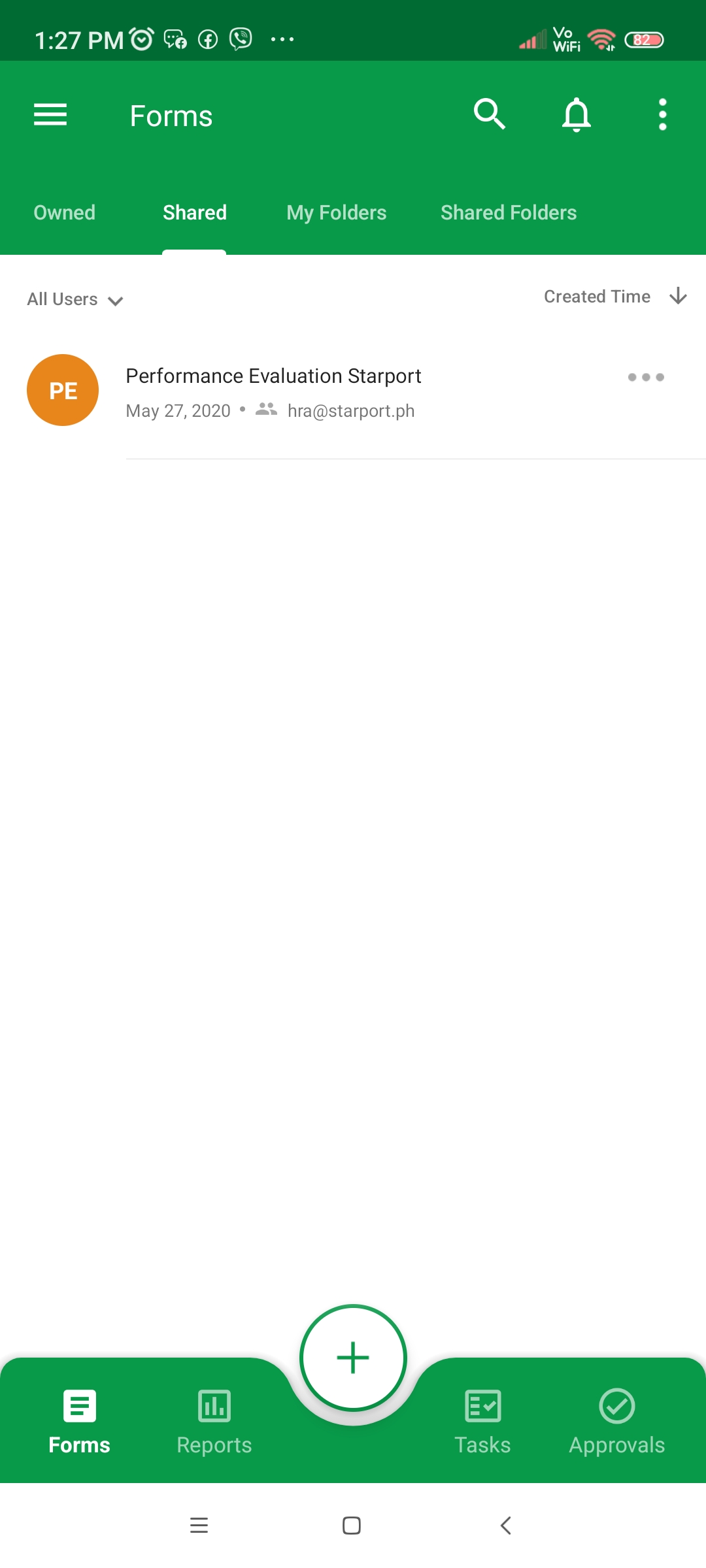Switch to the Reports section
This screenshot has width=706, height=1568.
click(214, 1422)
